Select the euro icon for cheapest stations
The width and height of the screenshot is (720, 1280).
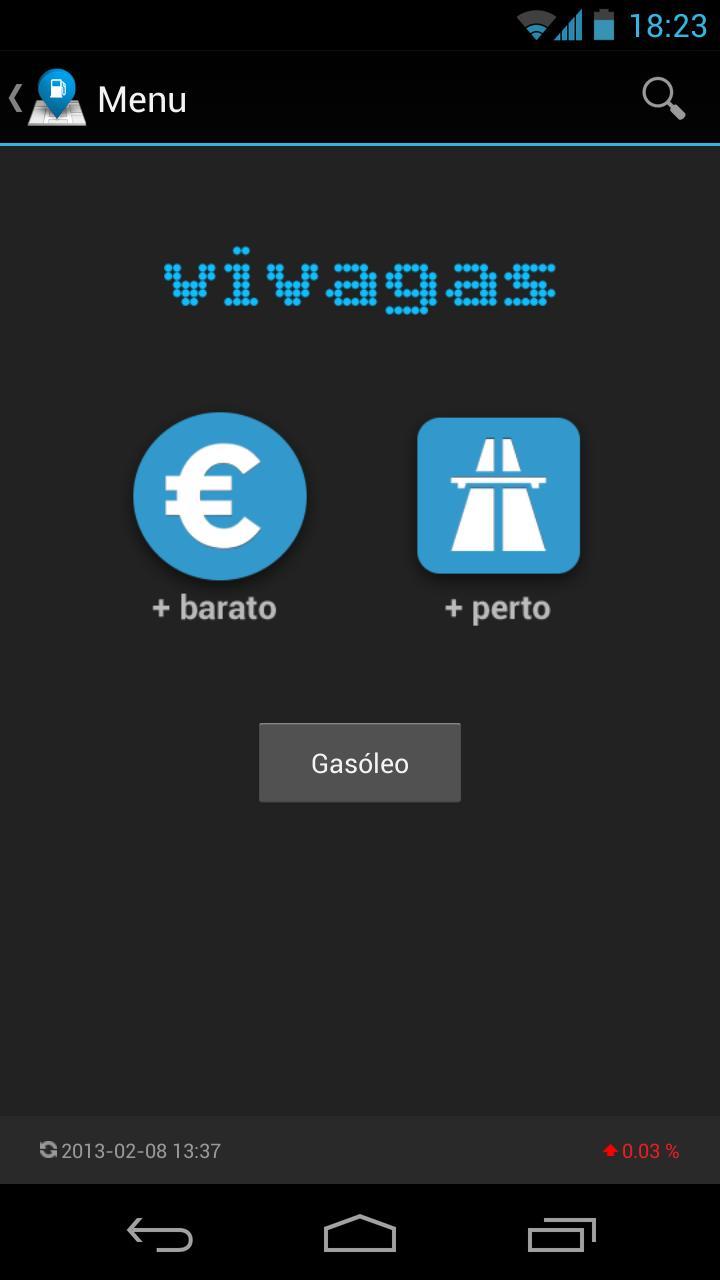(219, 496)
